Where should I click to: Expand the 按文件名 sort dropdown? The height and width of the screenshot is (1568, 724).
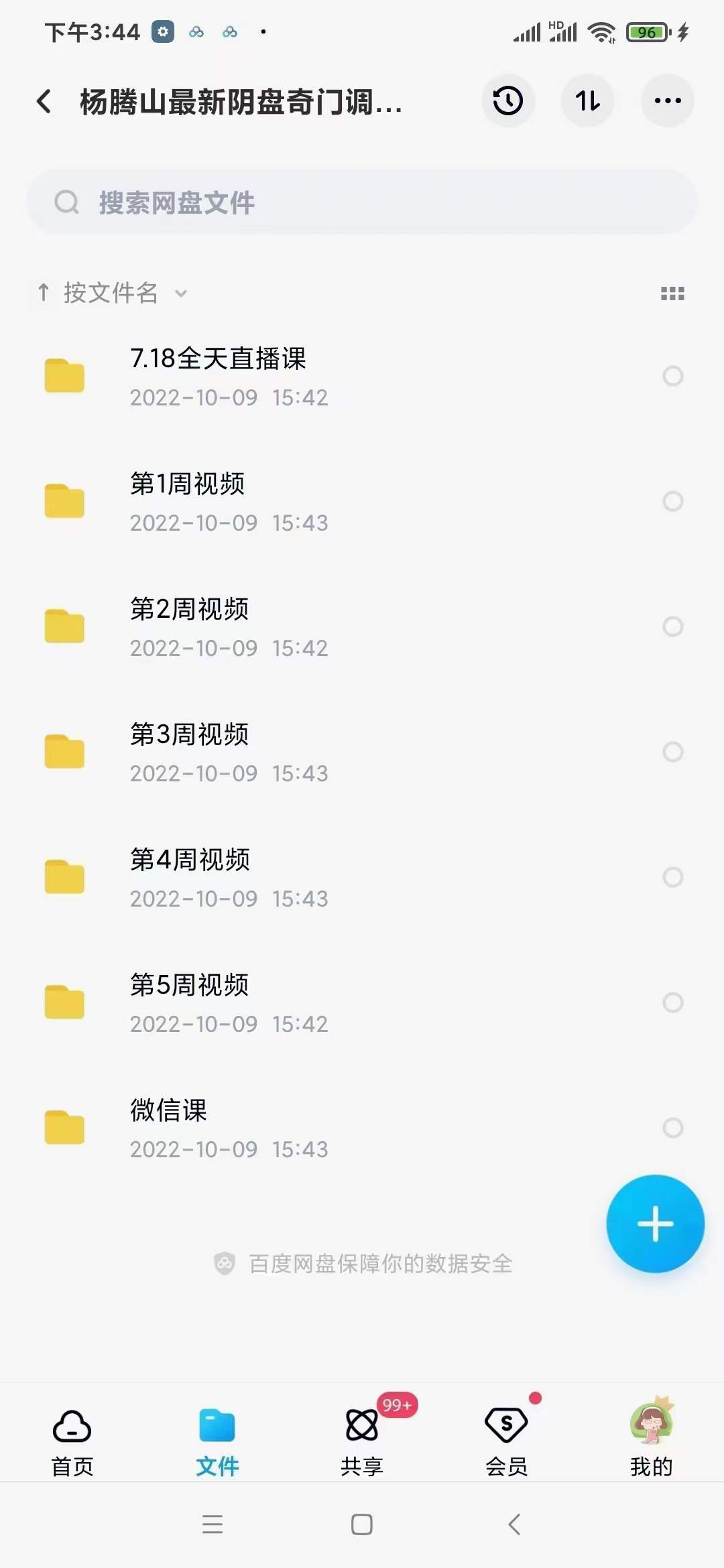pos(113,293)
